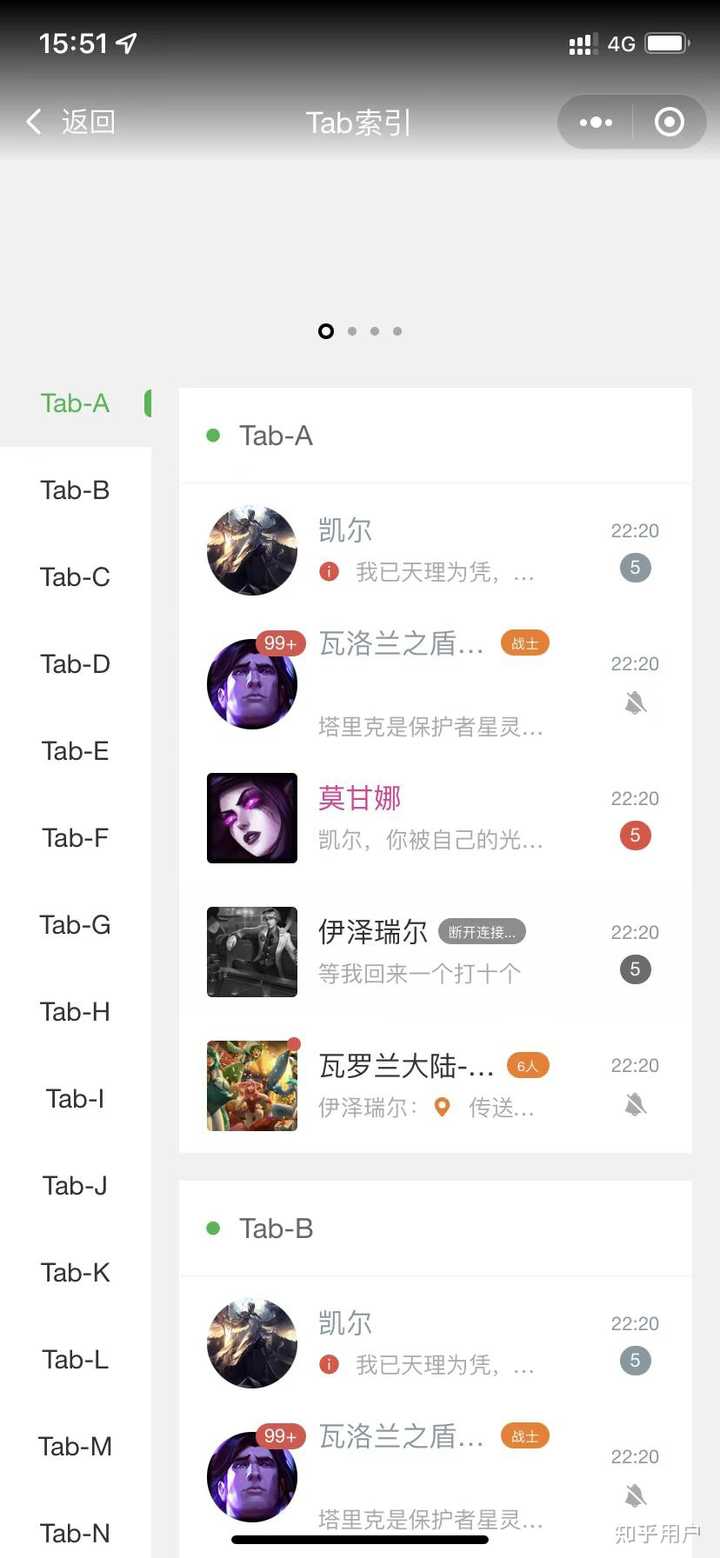Go back using the 返回 button
The width and height of the screenshot is (720, 1558).
(x=70, y=122)
